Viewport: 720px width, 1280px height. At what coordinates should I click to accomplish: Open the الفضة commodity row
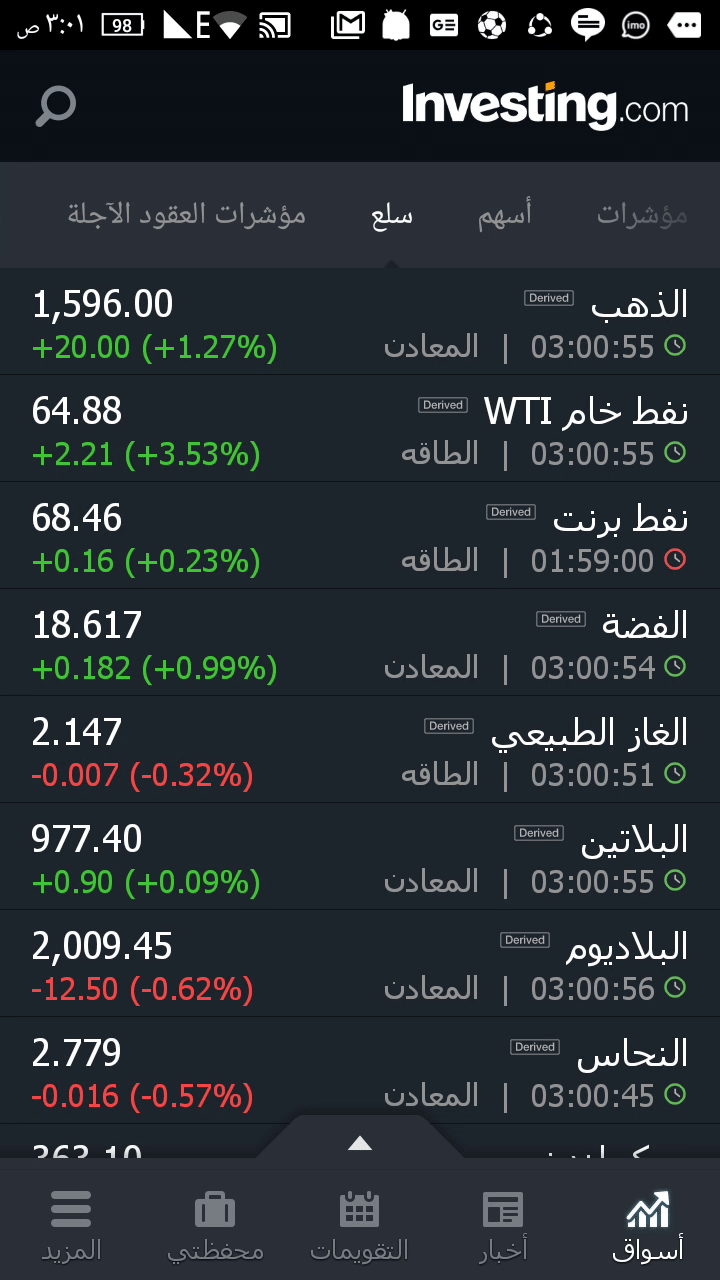pyautogui.click(x=360, y=643)
